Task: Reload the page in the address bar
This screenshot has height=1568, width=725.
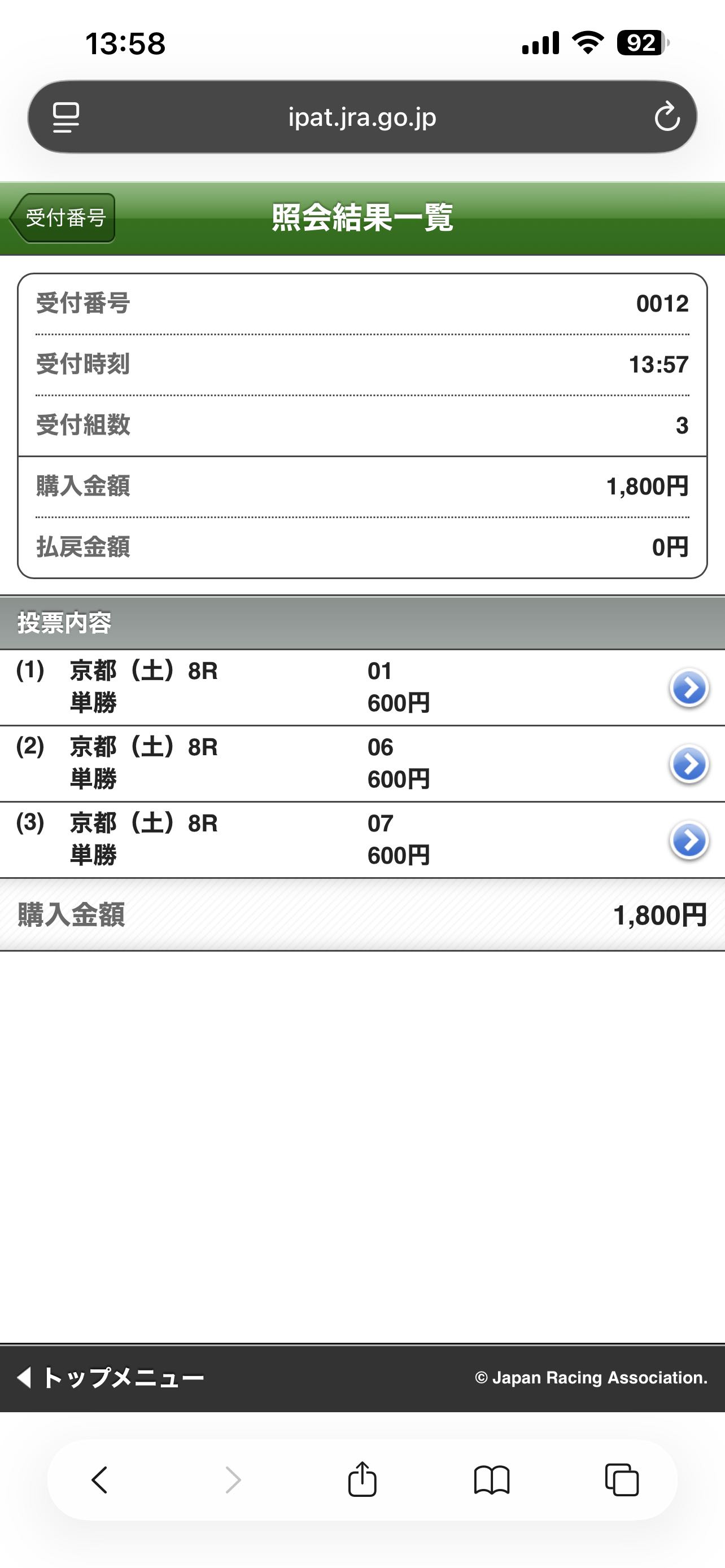Action: click(x=667, y=117)
